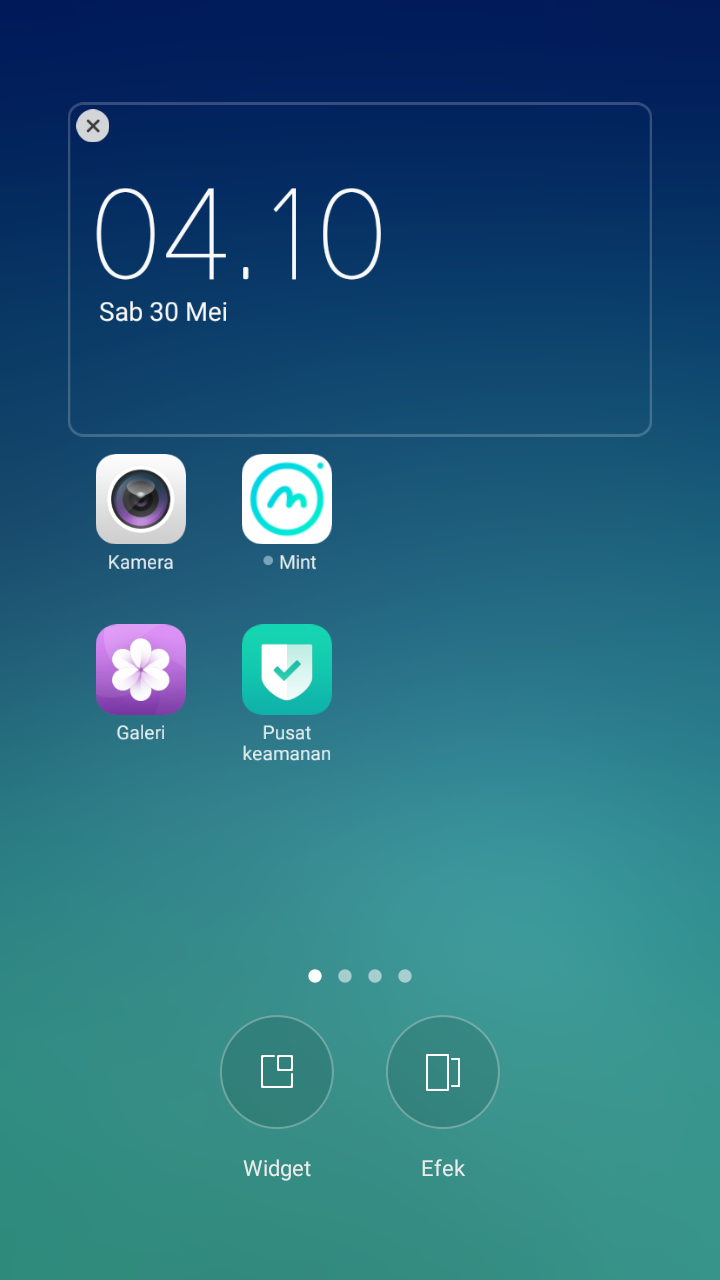Open the Widget picker
Viewport: 720px width, 1280px height.
[277, 1072]
